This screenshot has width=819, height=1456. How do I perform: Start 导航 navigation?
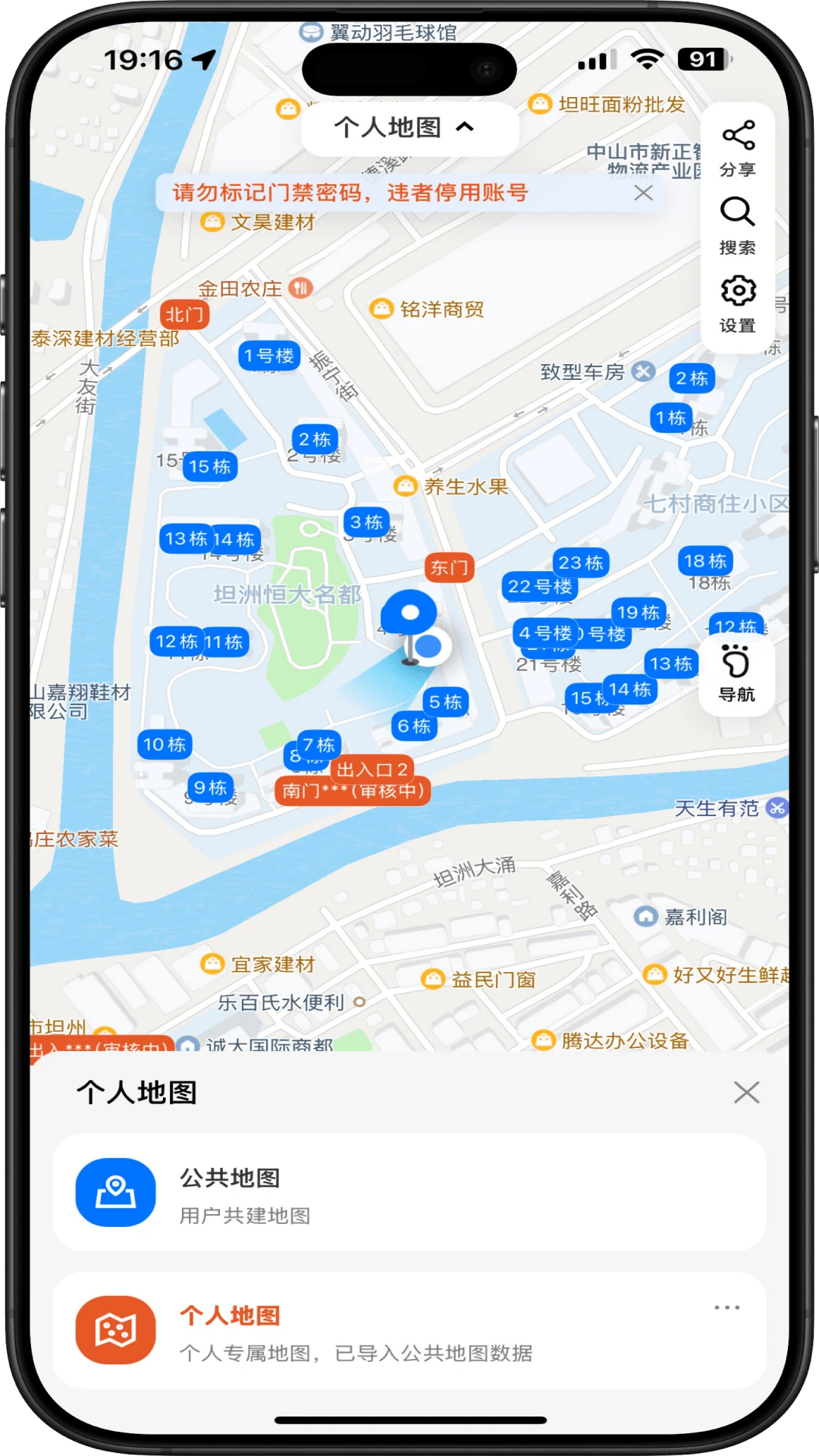(736, 673)
